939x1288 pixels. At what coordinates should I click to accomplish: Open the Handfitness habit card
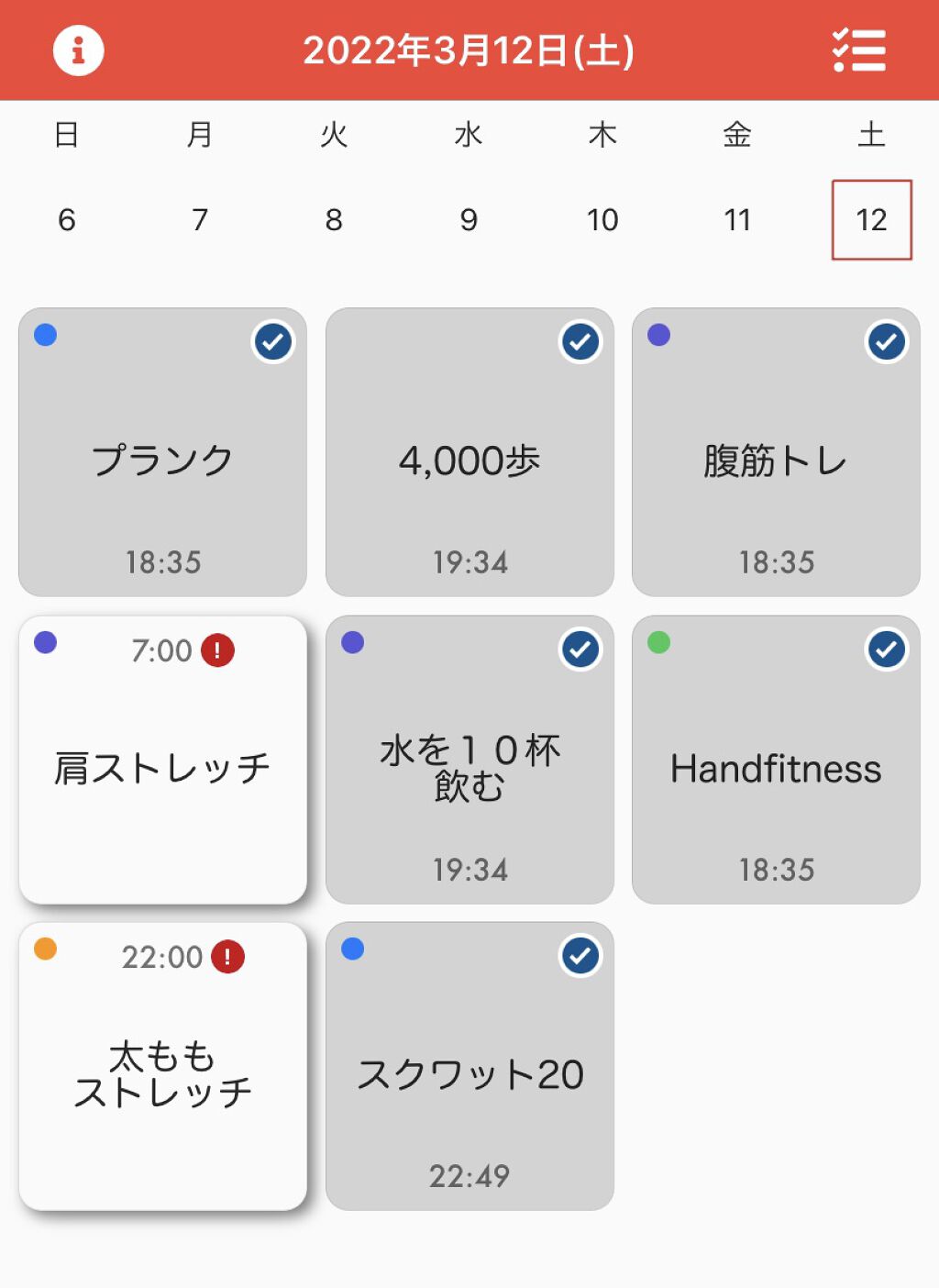click(776, 771)
